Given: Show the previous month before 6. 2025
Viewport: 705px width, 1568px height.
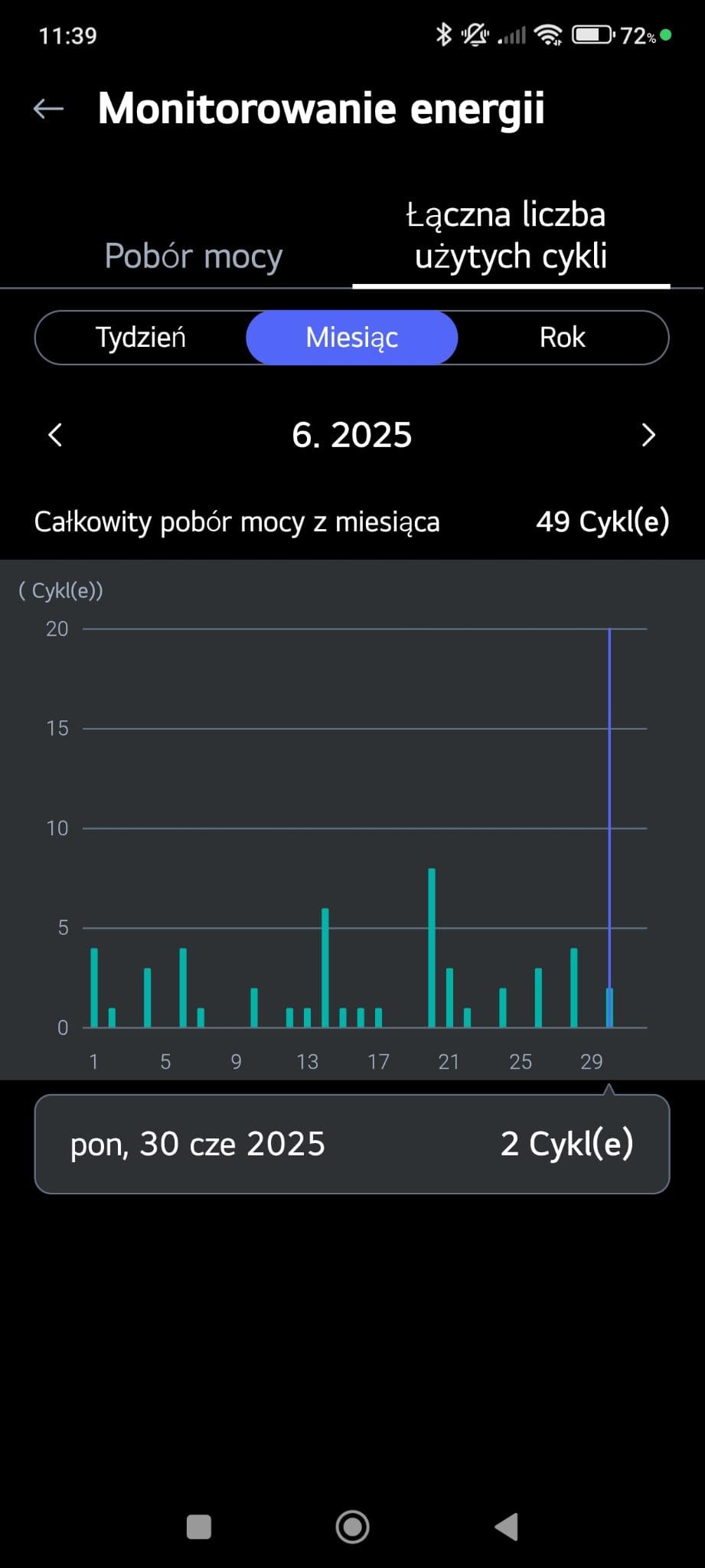Looking at the screenshot, I should pos(55,435).
